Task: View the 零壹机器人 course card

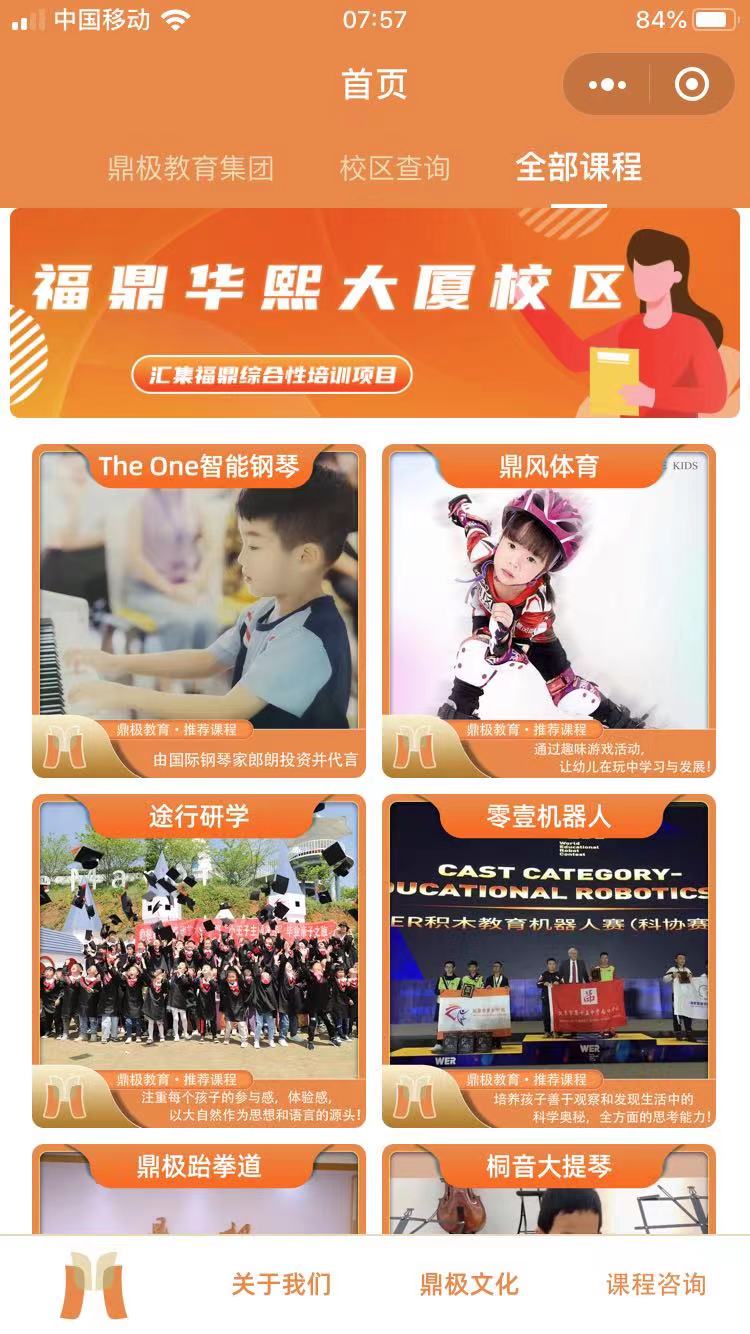Action: (x=549, y=960)
